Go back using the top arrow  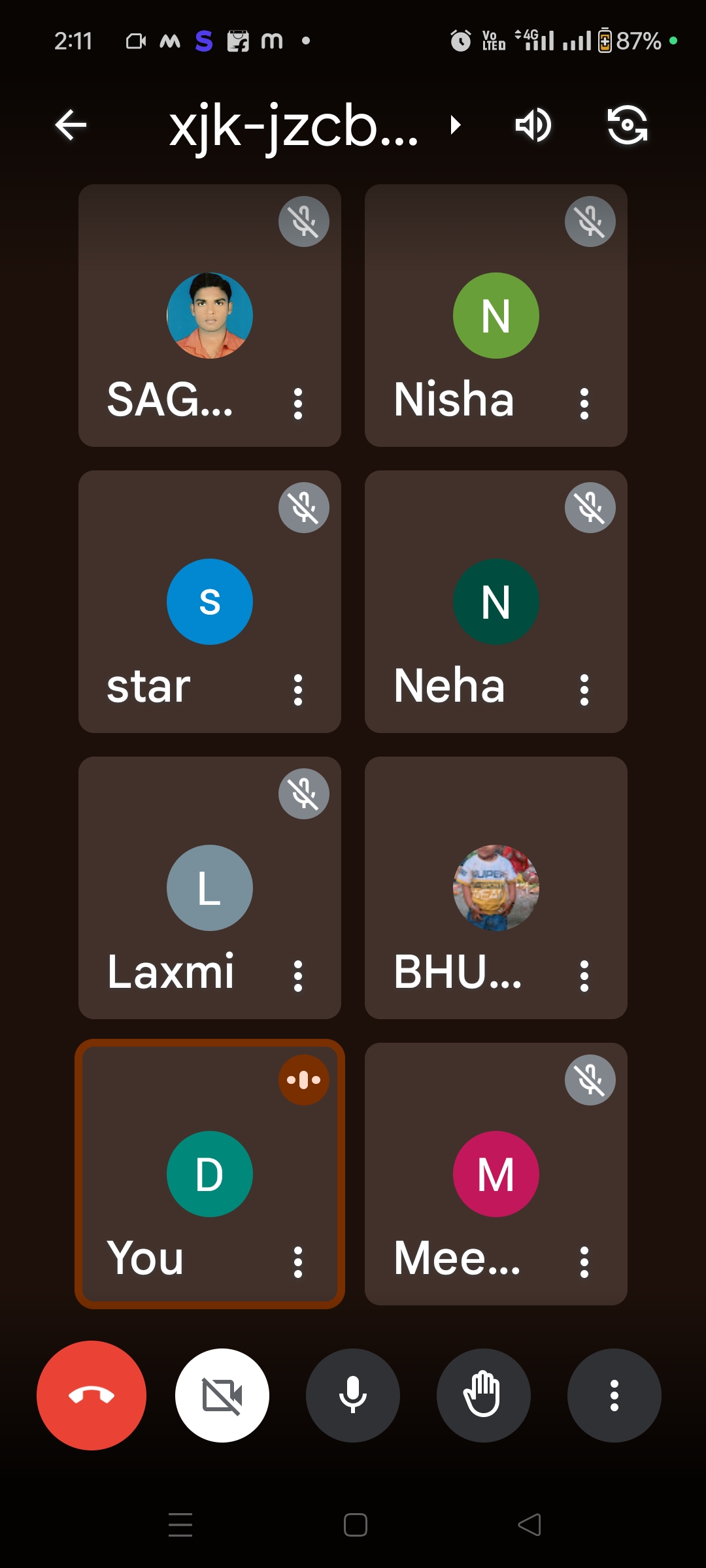(x=71, y=125)
